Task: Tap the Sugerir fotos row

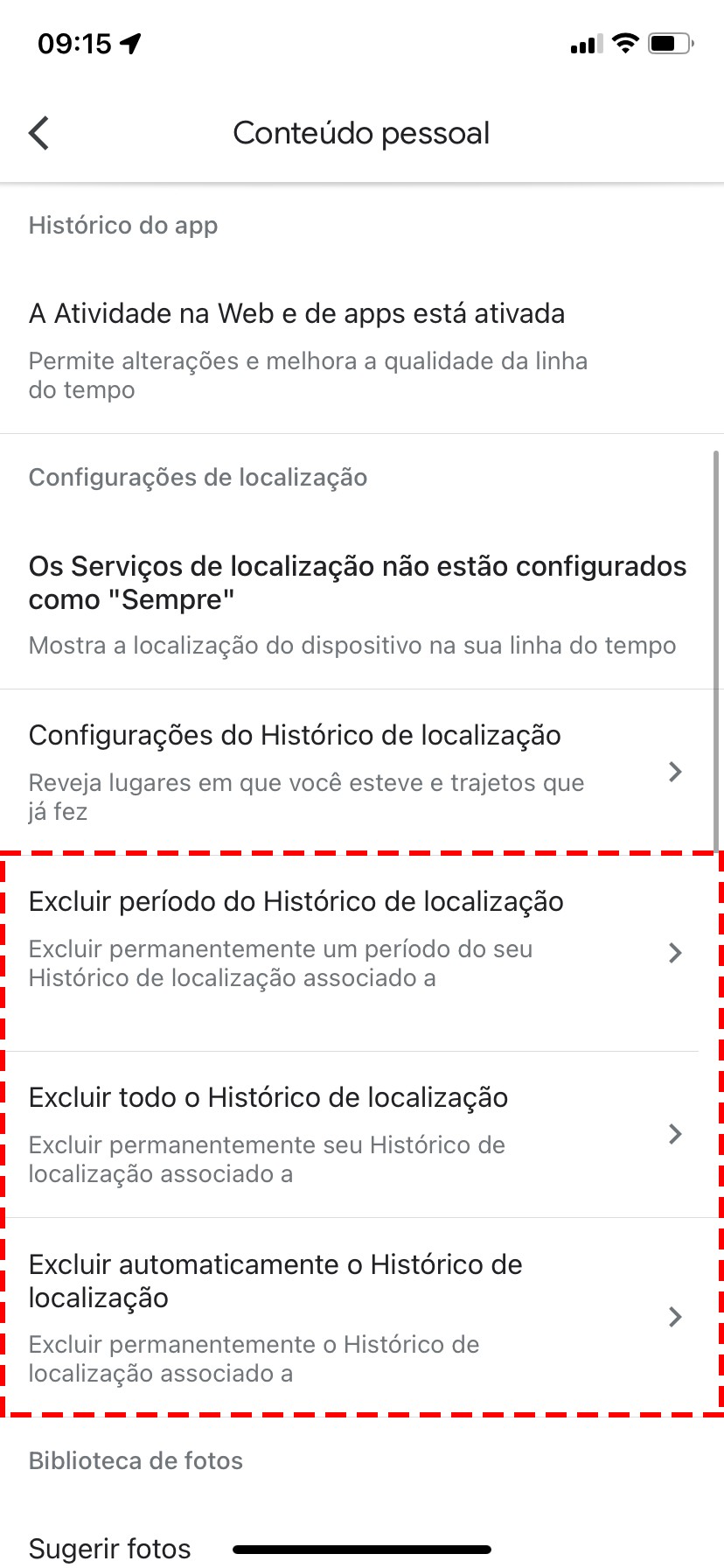Action: coord(110,1547)
